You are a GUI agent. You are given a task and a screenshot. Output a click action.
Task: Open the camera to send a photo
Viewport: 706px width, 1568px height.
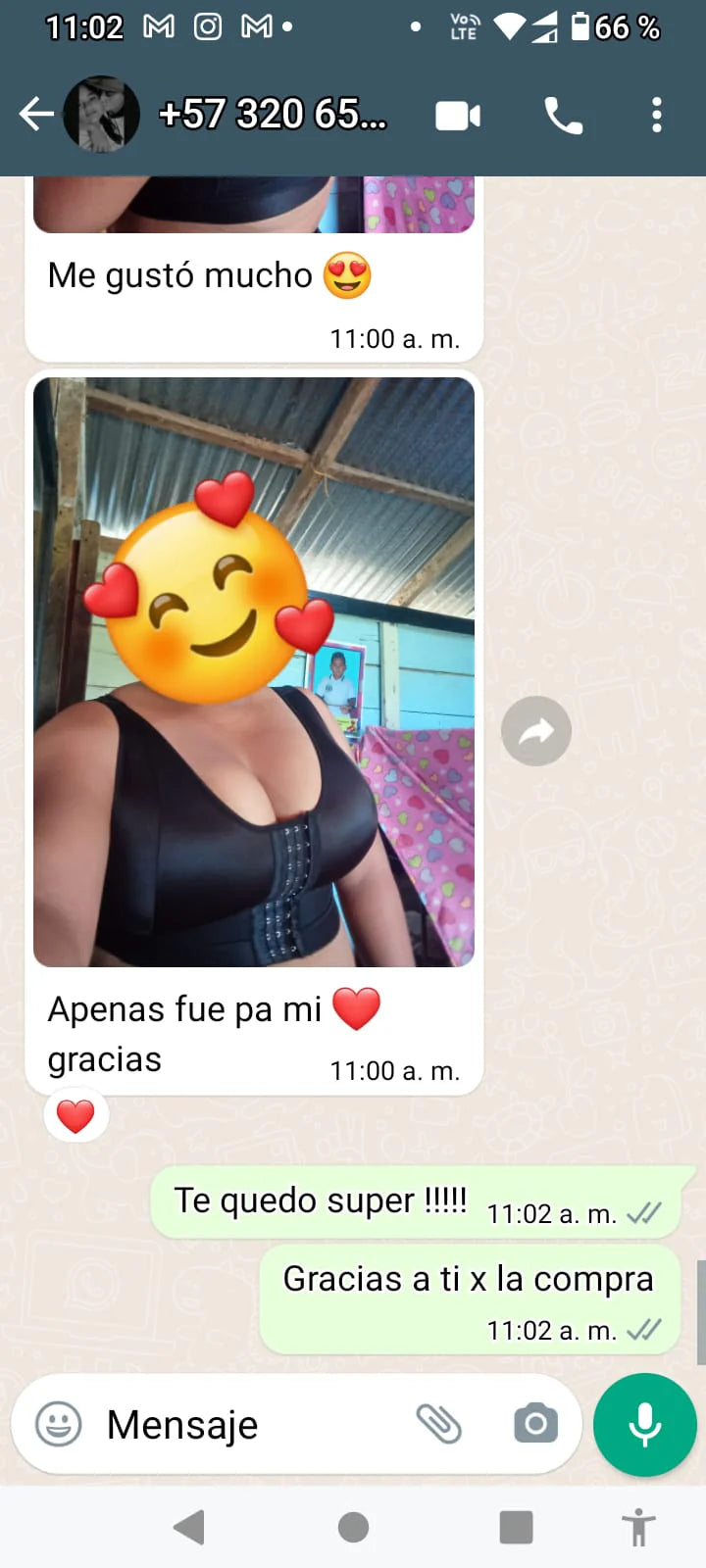tap(535, 1424)
